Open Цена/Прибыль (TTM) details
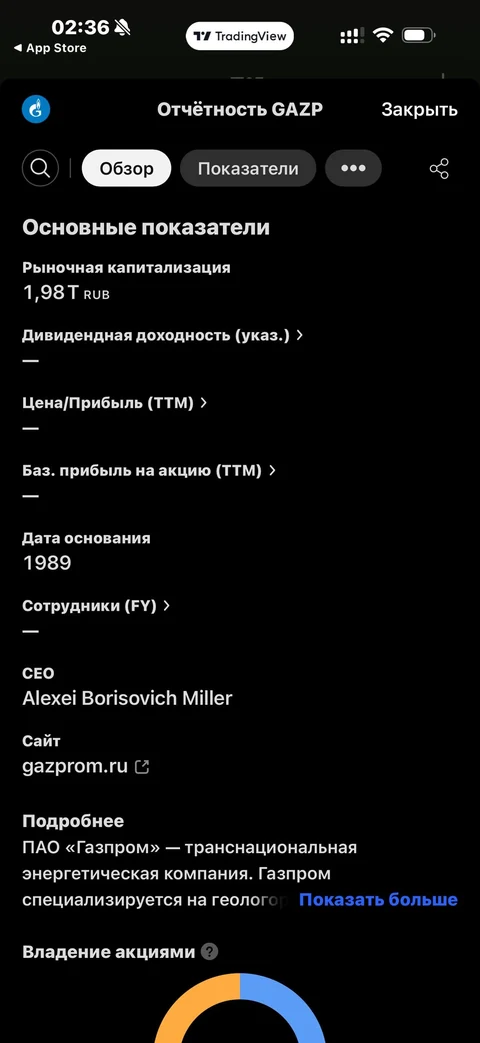Viewport: 480px width, 1043px height. 115,402
